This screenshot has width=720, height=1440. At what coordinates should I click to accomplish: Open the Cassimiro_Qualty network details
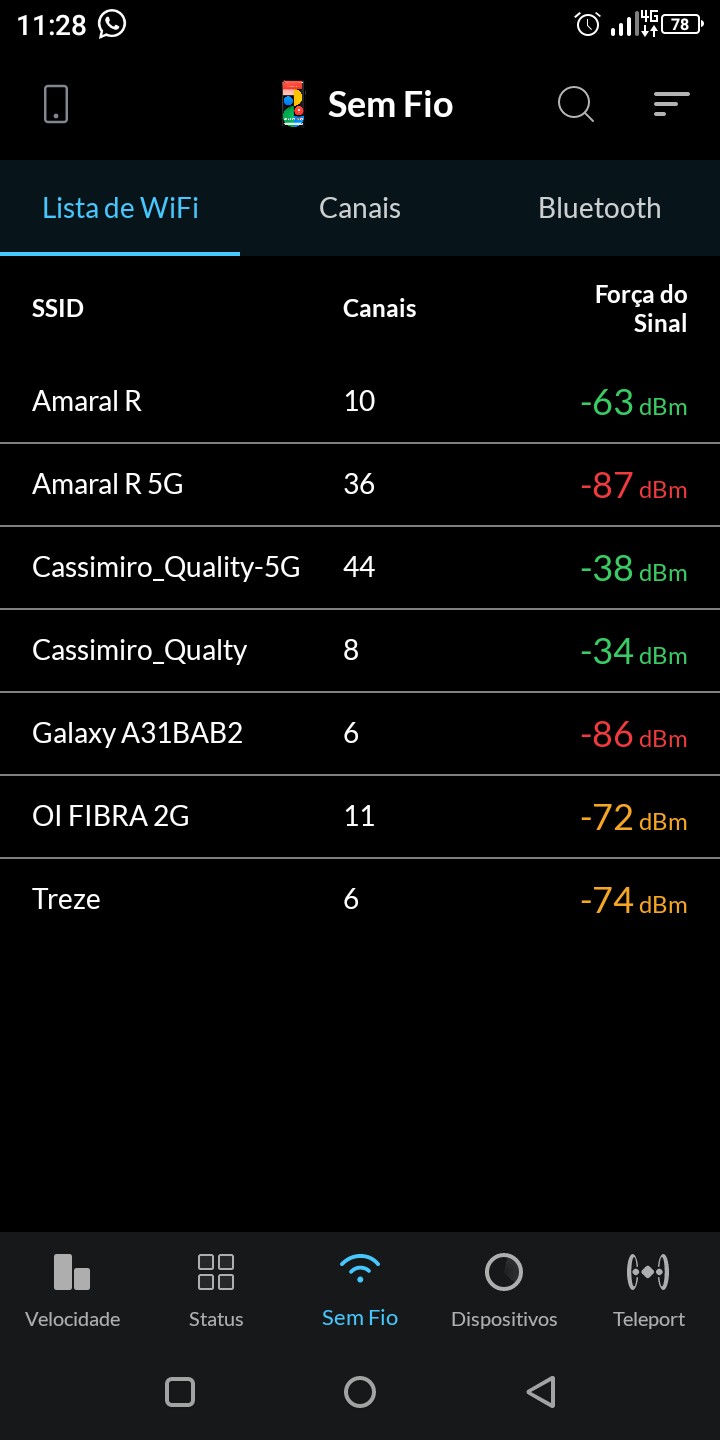pos(360,651)
